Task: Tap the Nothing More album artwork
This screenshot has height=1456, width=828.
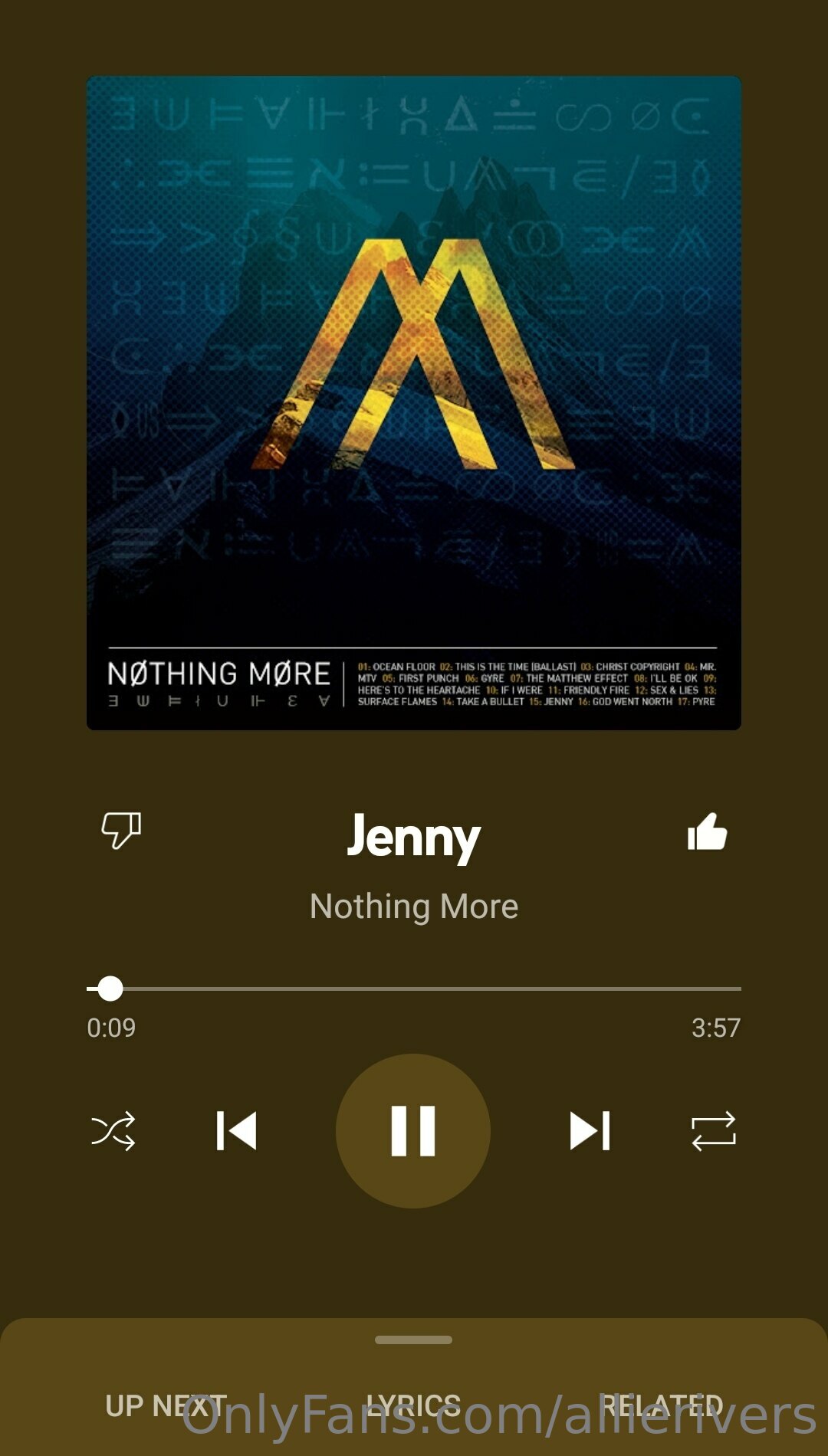Action: coord(414,403)
